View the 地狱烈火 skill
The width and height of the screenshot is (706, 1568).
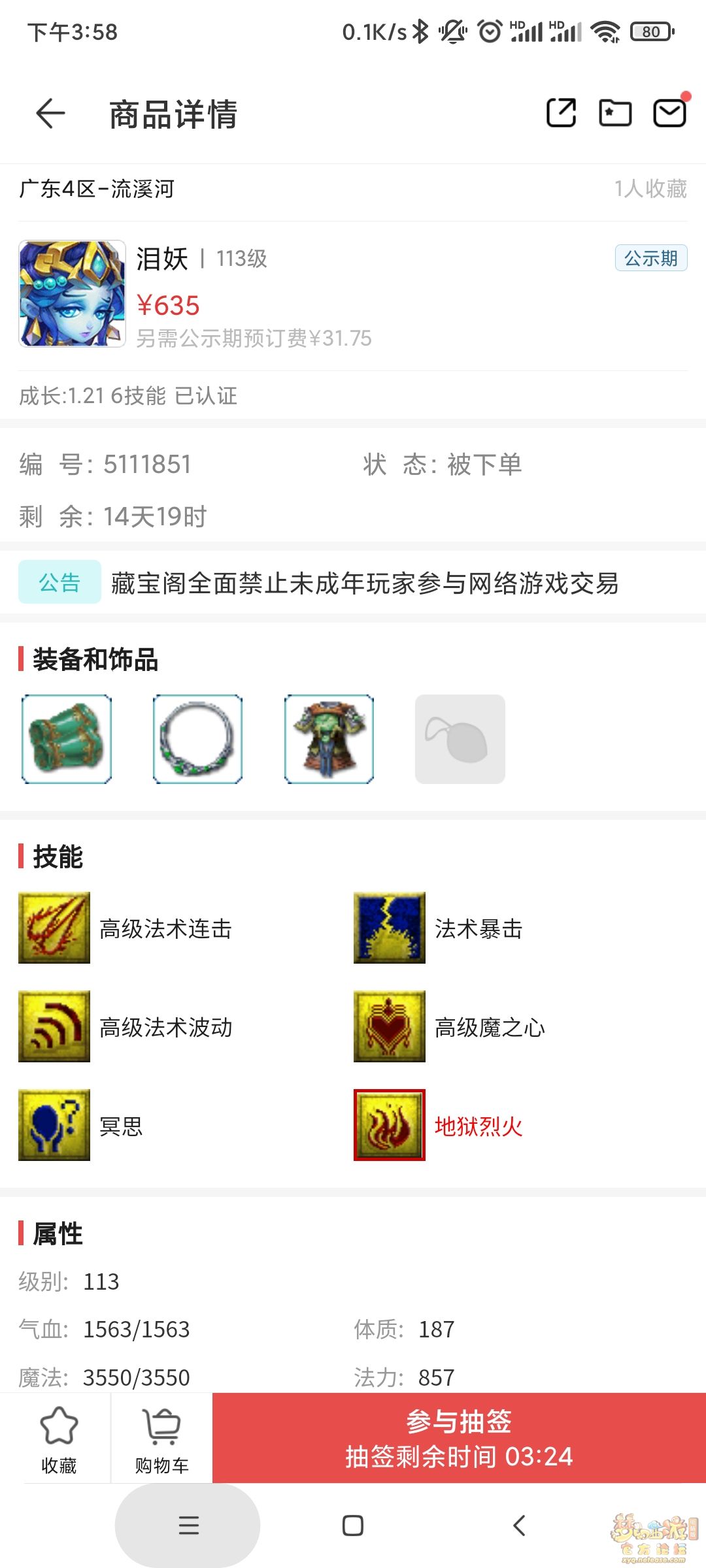[439, 1125]
